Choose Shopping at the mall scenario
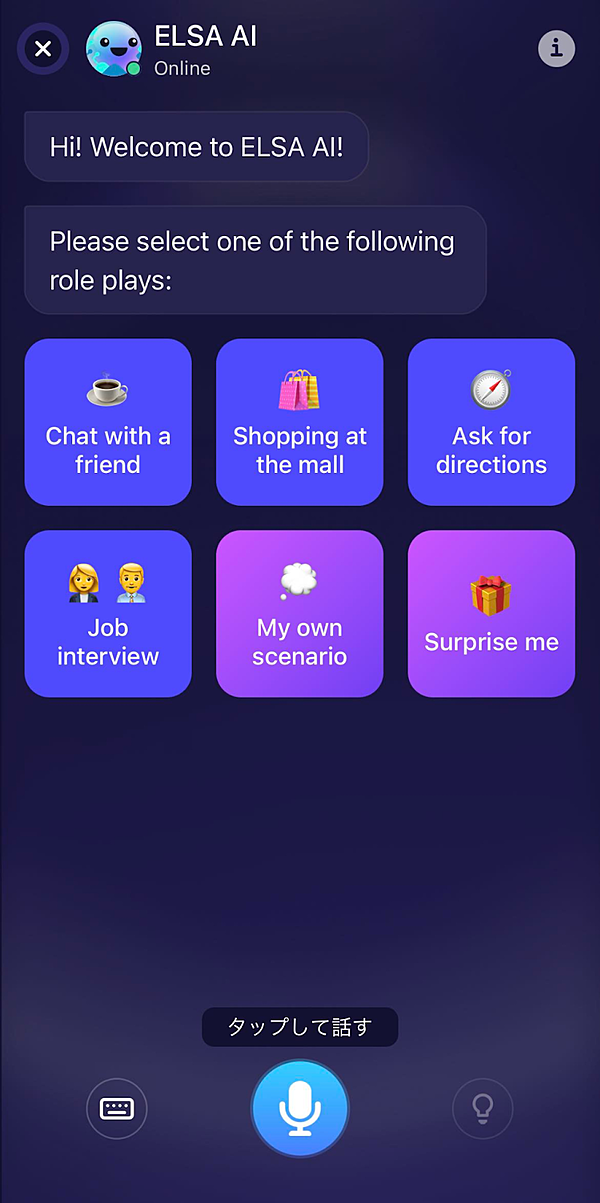 pos(300,422)
